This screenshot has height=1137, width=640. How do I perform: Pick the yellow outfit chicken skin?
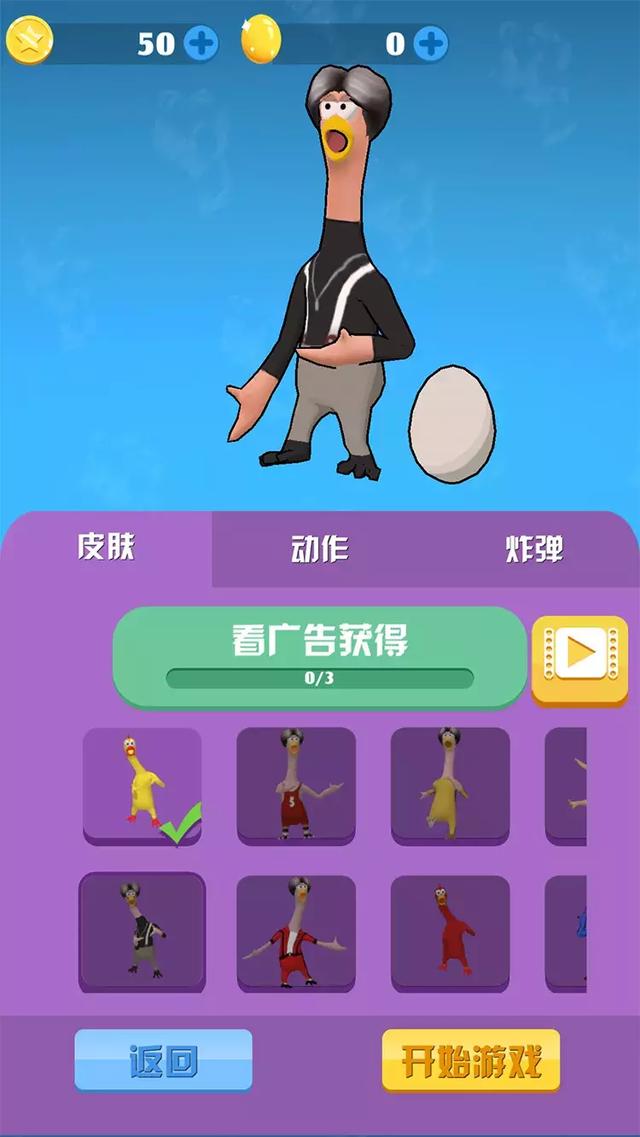(449, 784)
